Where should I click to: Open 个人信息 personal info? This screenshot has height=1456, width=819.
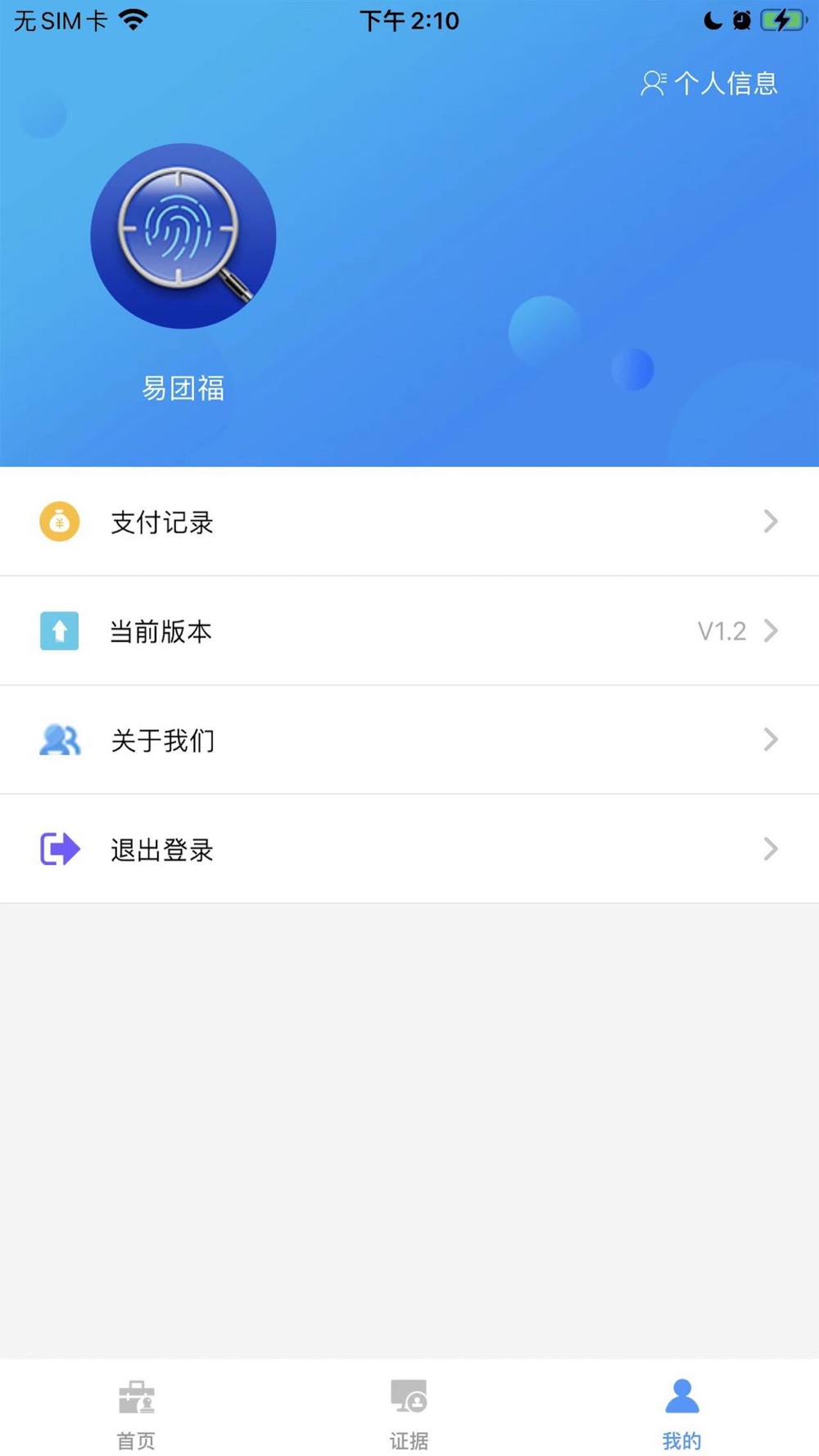click(708, 83)
